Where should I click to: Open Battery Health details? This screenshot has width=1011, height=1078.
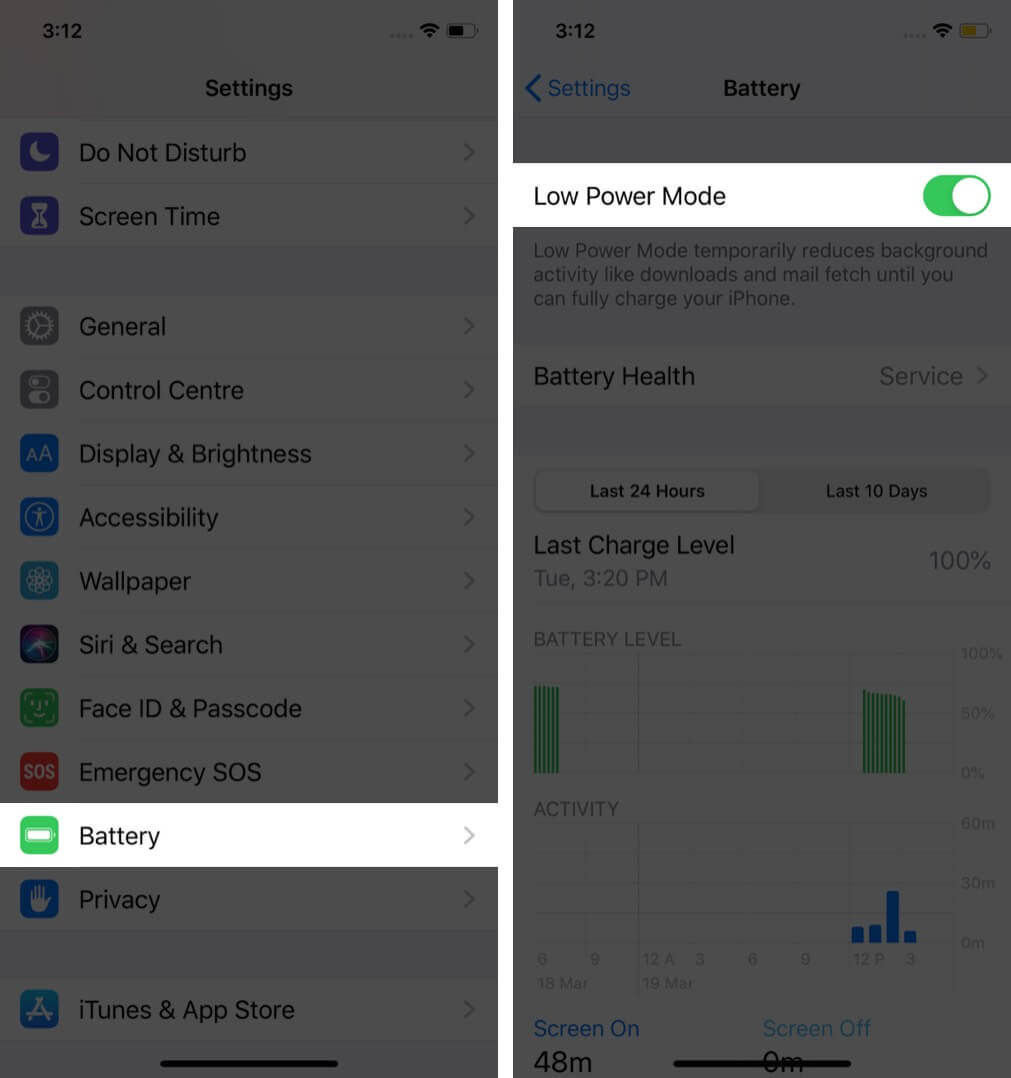761,377
